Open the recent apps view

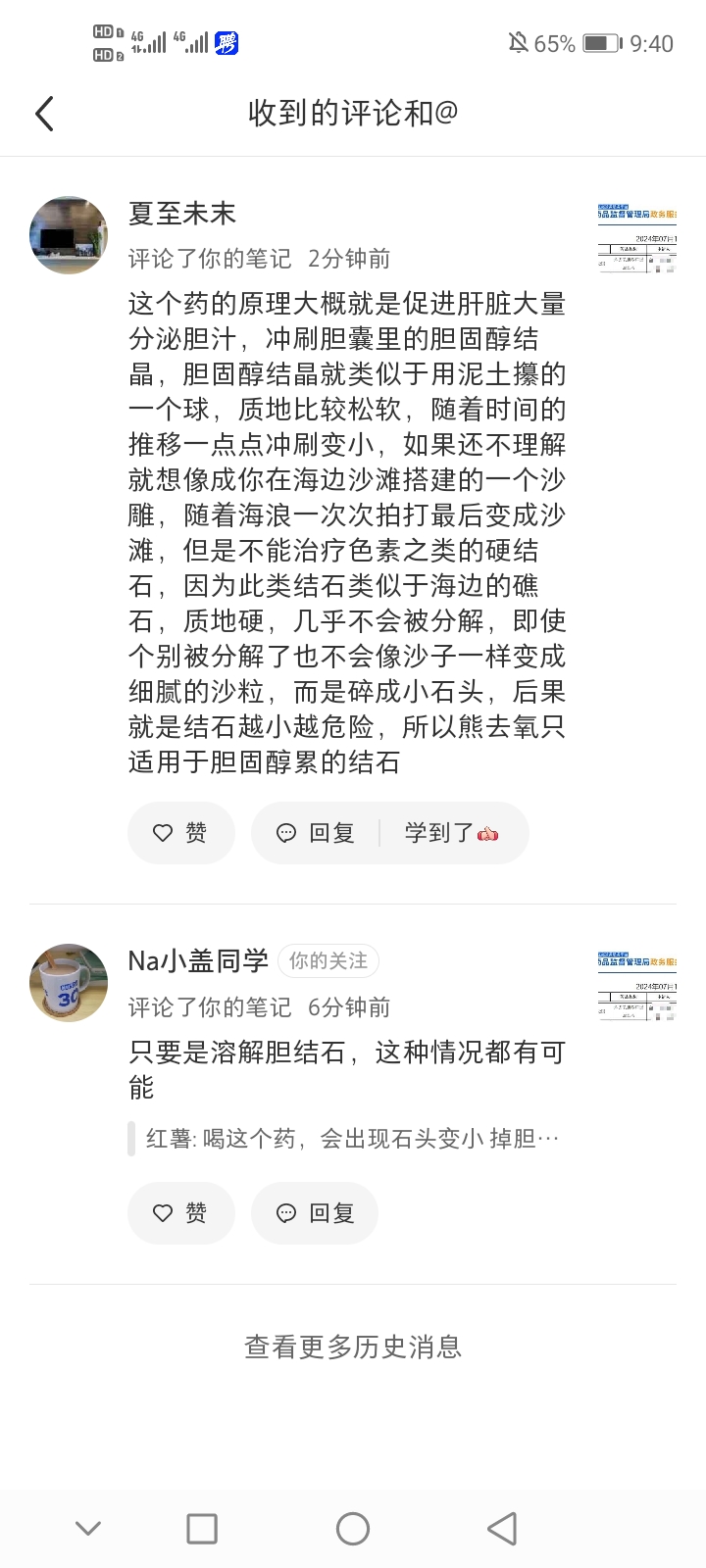click(x=202, y=1529)
